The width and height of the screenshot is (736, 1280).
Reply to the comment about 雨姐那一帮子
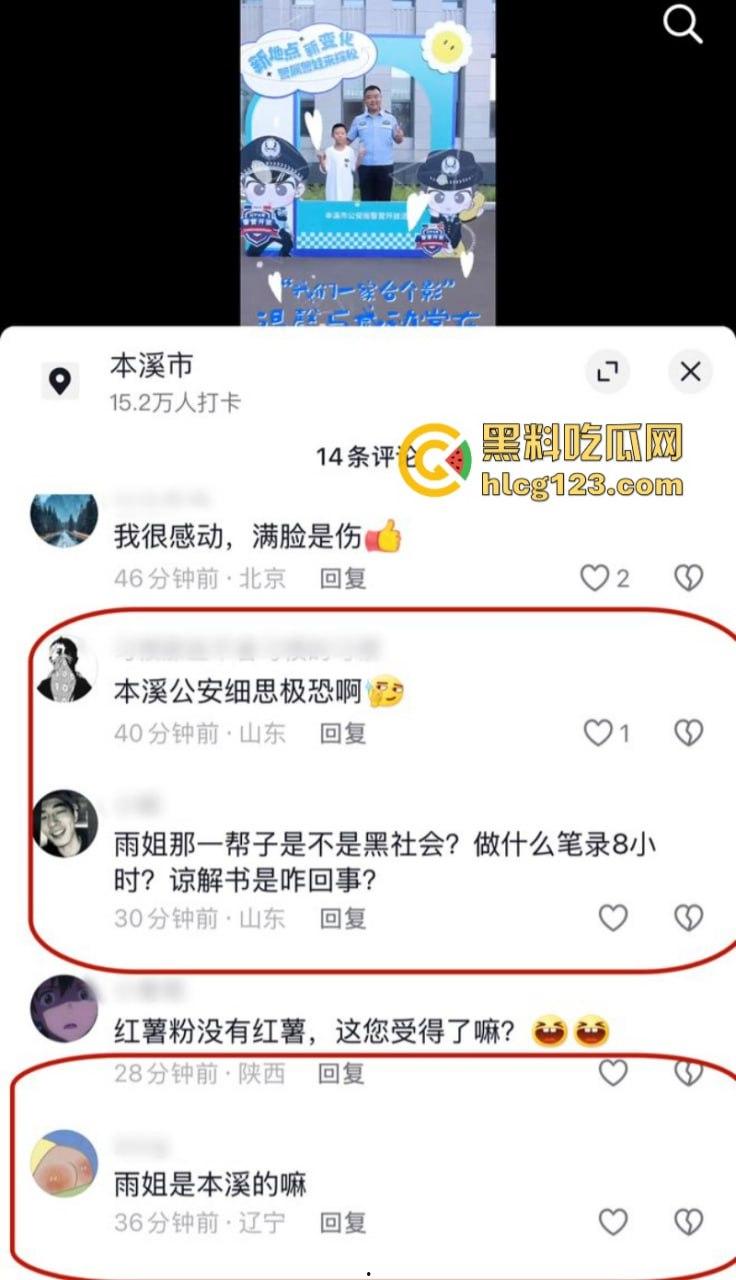pos(343,917)
